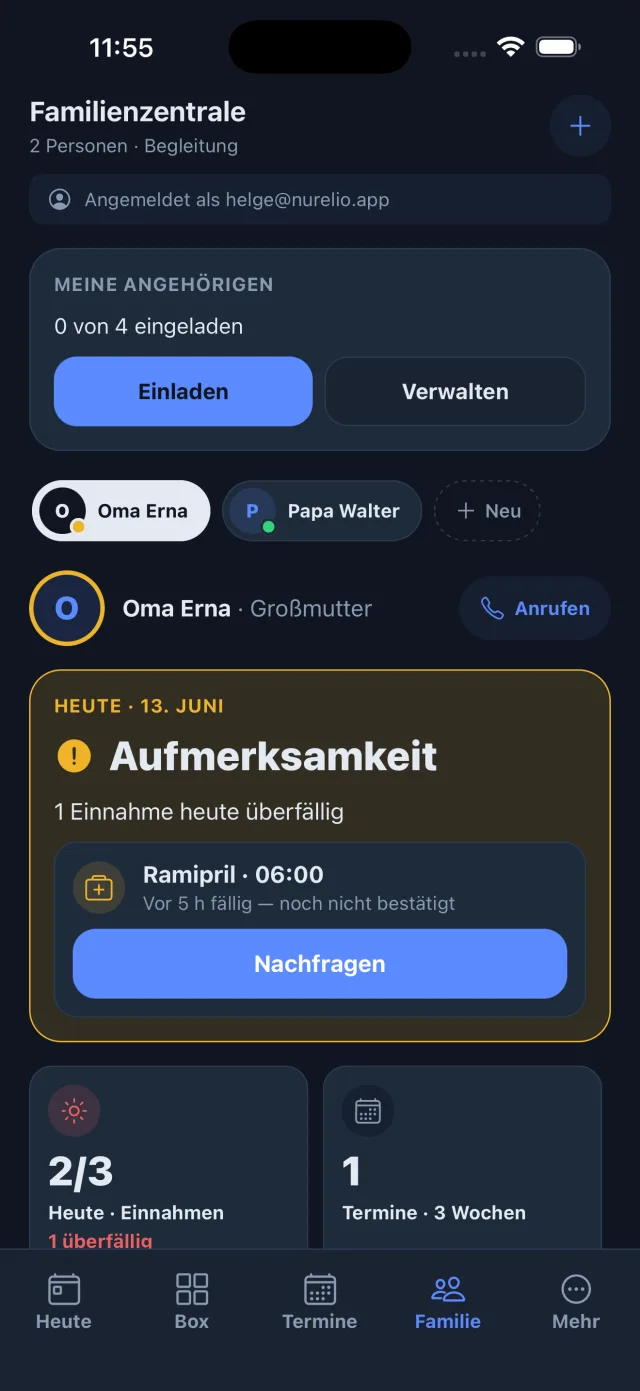Select the Familie tab
640x1391 pixels.
[448, 1302]
